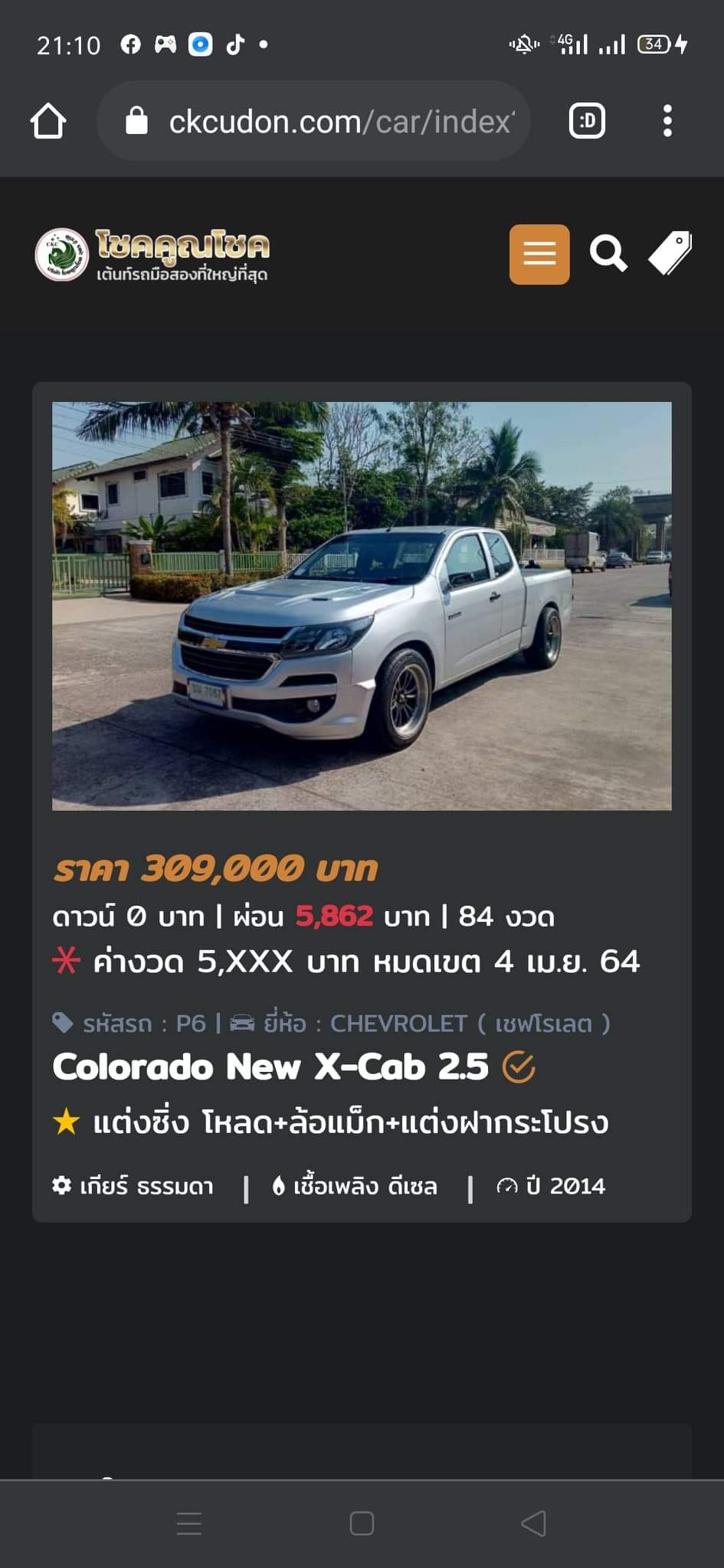Tap the ckcudon.com address bar
This screenshot has height=1568, width=724.
coord(322,121)
